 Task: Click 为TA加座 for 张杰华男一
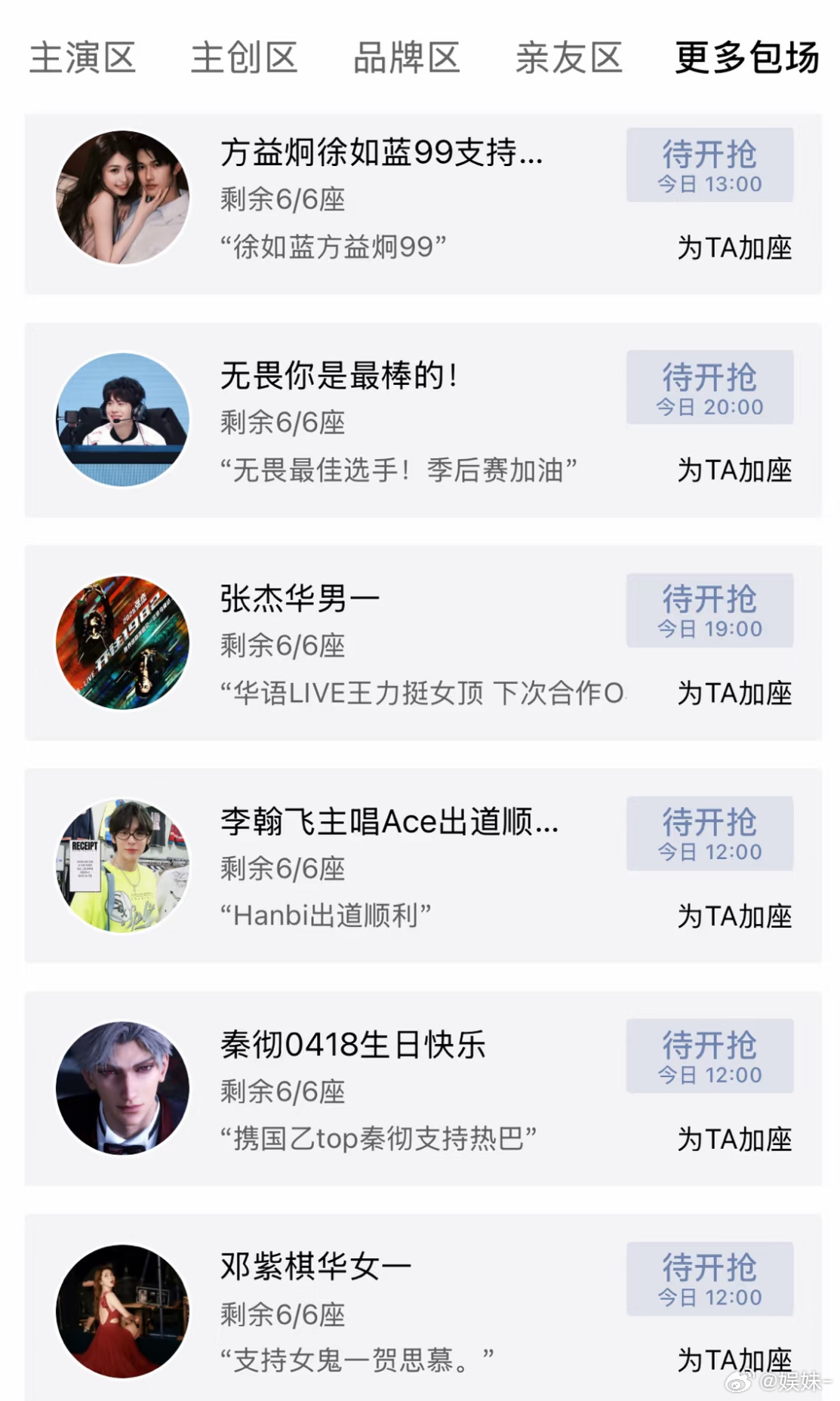pyautogui.click(x=735, y=695)
